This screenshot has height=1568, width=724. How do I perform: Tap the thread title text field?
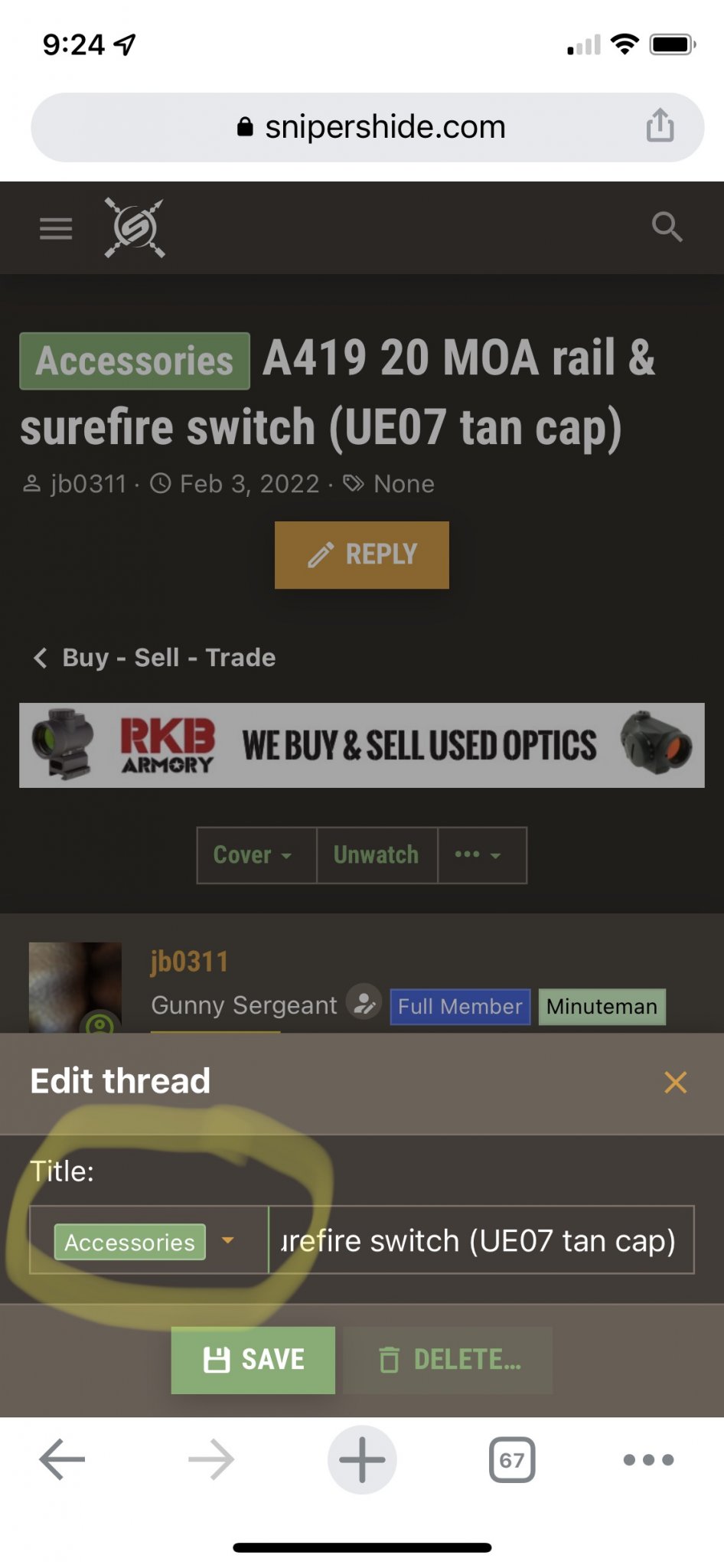[481, 1240]
